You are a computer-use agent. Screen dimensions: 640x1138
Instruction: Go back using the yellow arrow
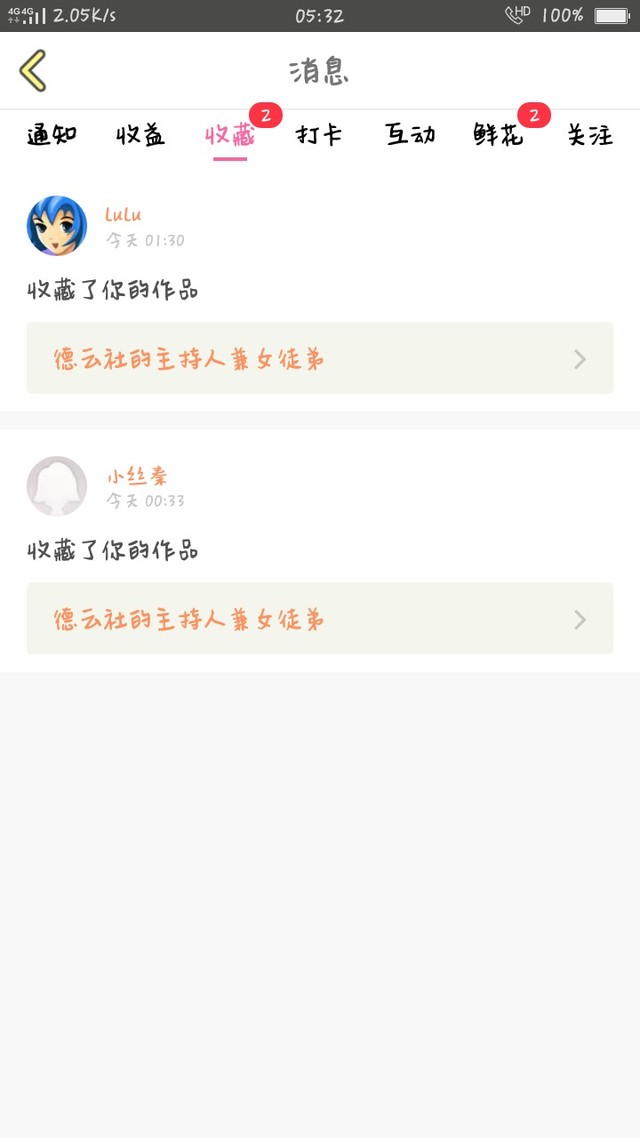pyautogui.click(x=33, y=71)
